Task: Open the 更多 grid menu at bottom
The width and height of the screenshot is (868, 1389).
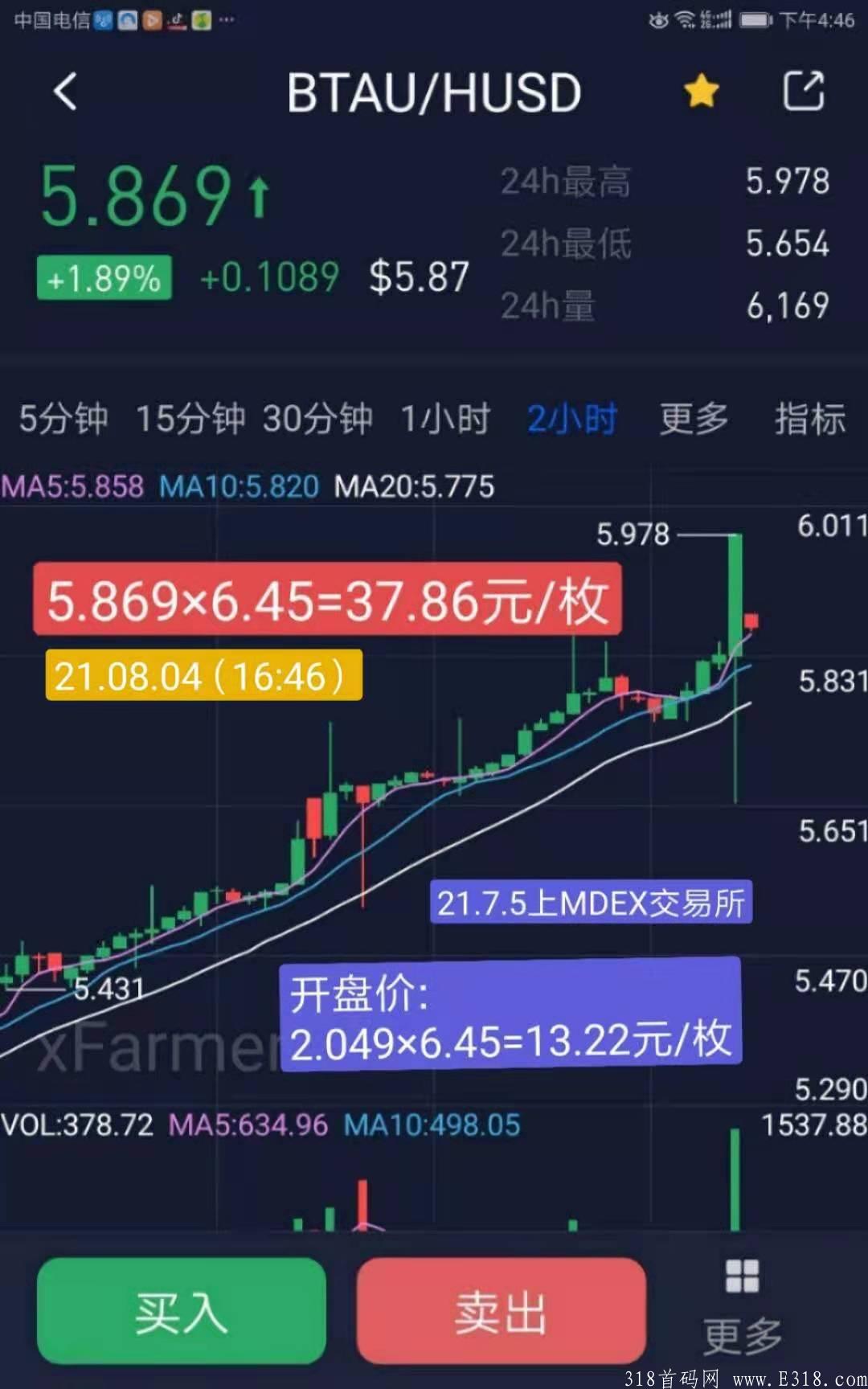Action: coord(742,1307)
